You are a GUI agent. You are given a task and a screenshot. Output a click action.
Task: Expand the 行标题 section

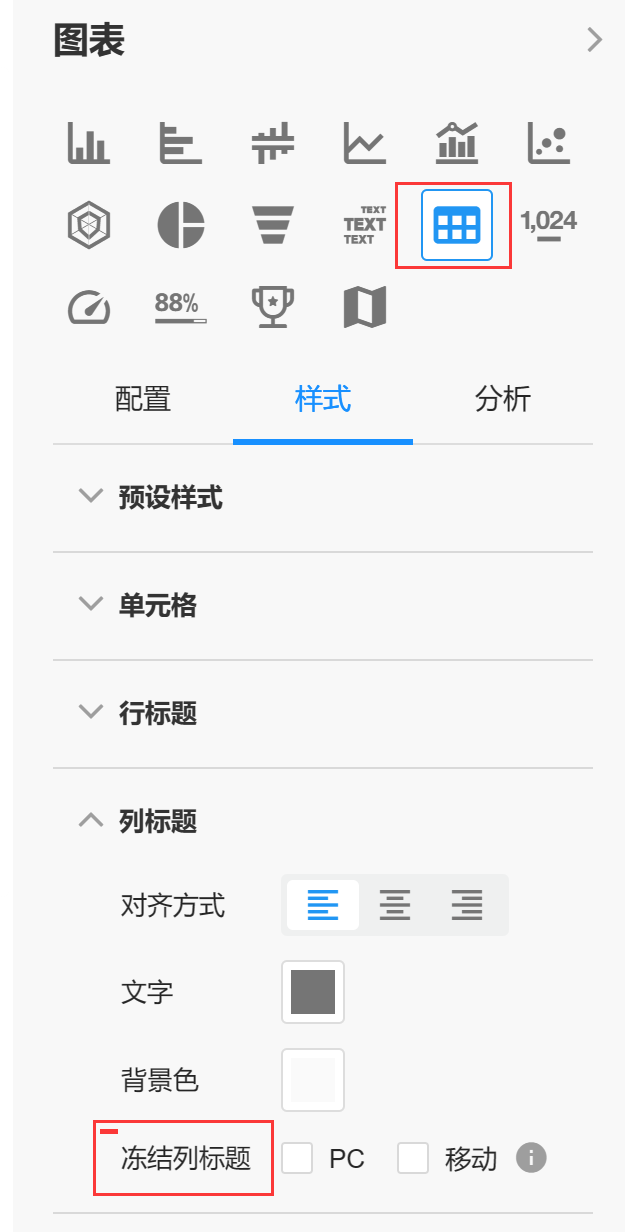point(157,713)
